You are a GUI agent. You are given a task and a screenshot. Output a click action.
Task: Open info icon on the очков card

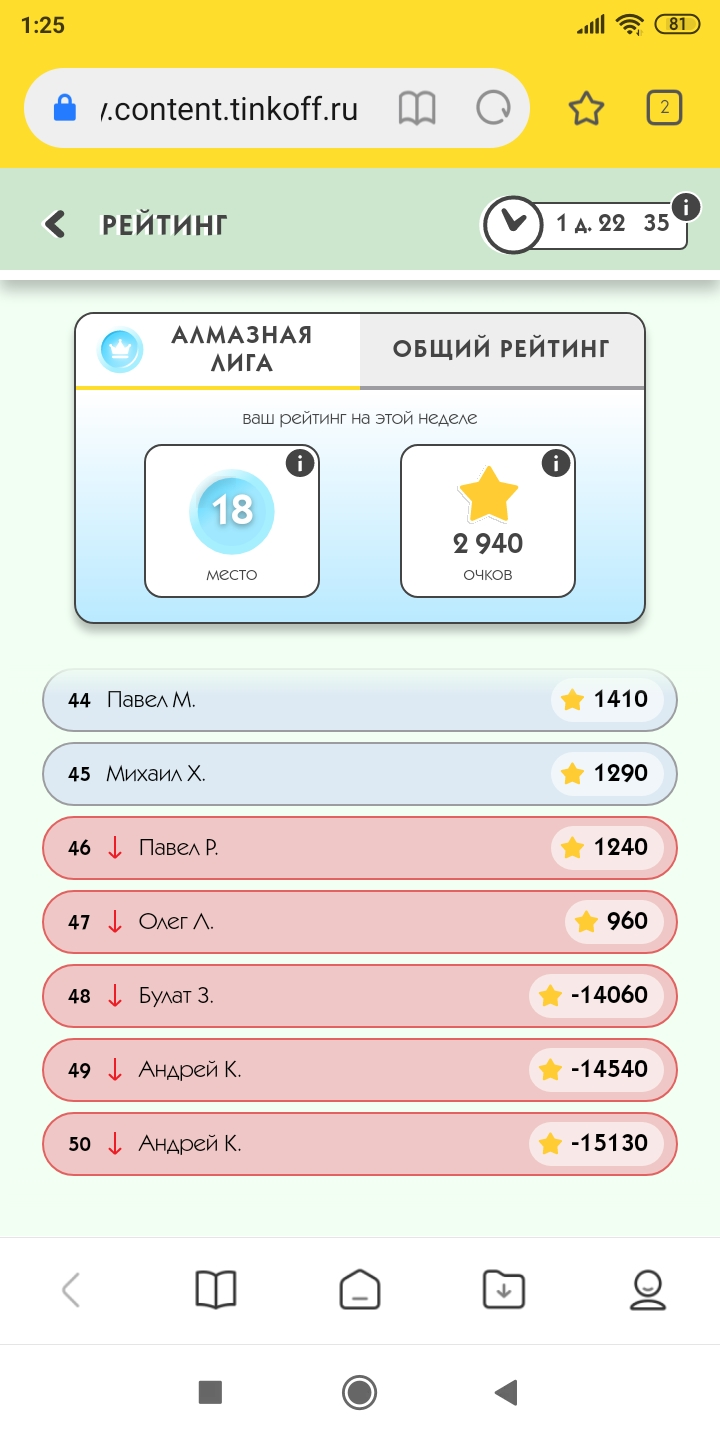coord(555,463)
